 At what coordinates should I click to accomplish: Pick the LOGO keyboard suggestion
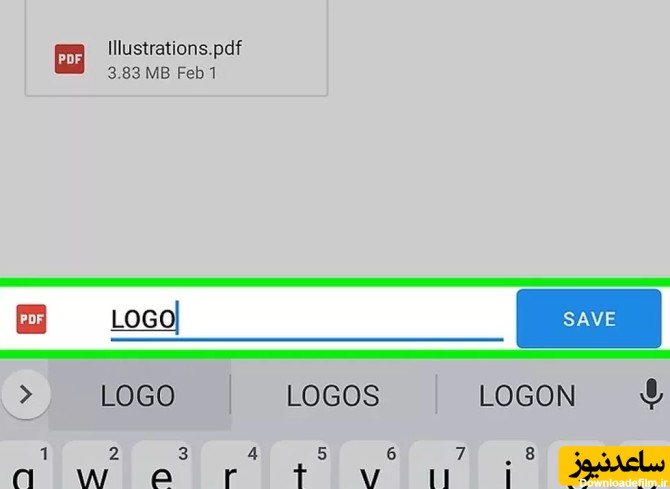pos(138,396)
